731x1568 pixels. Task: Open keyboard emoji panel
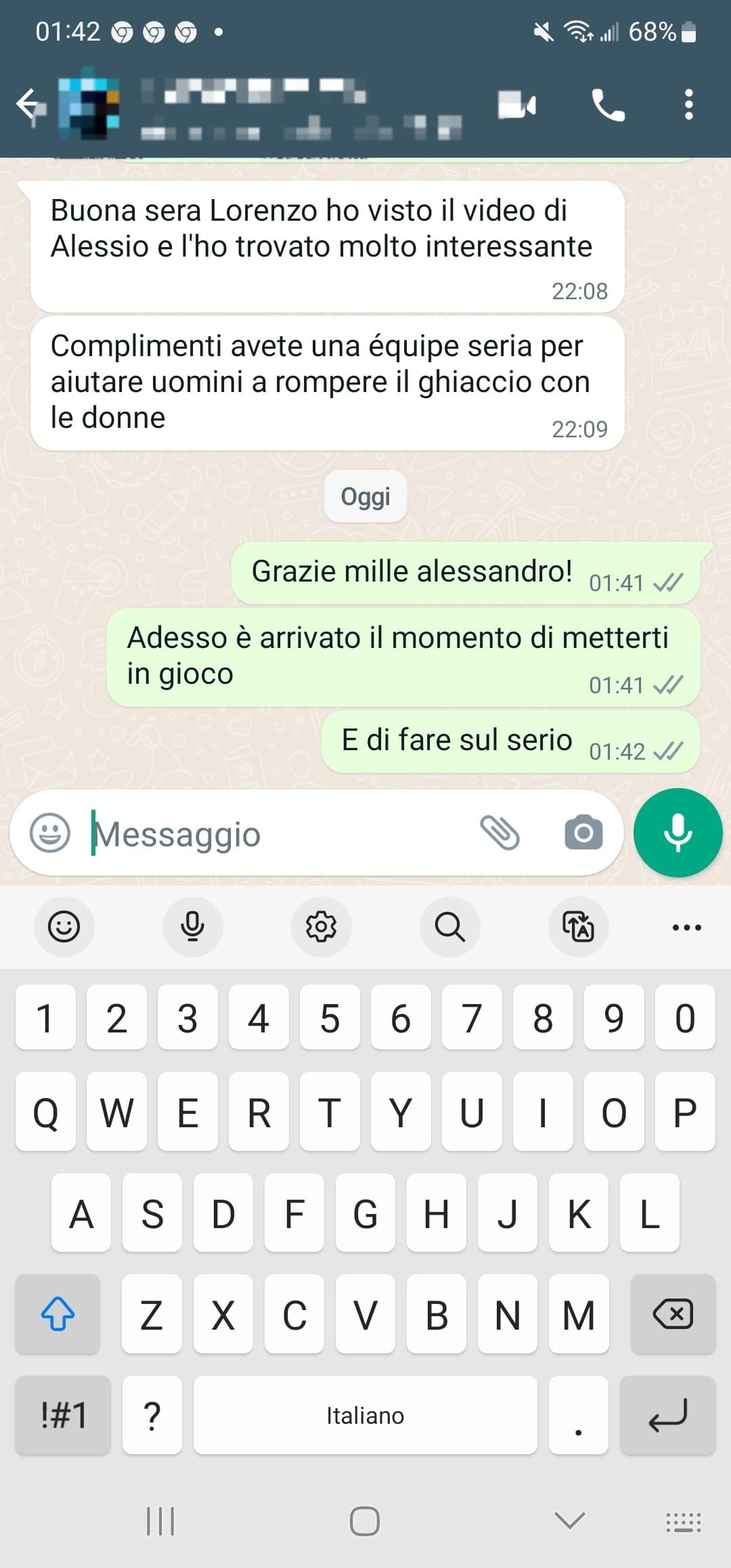pyautogui.click(x=64, y=926)
